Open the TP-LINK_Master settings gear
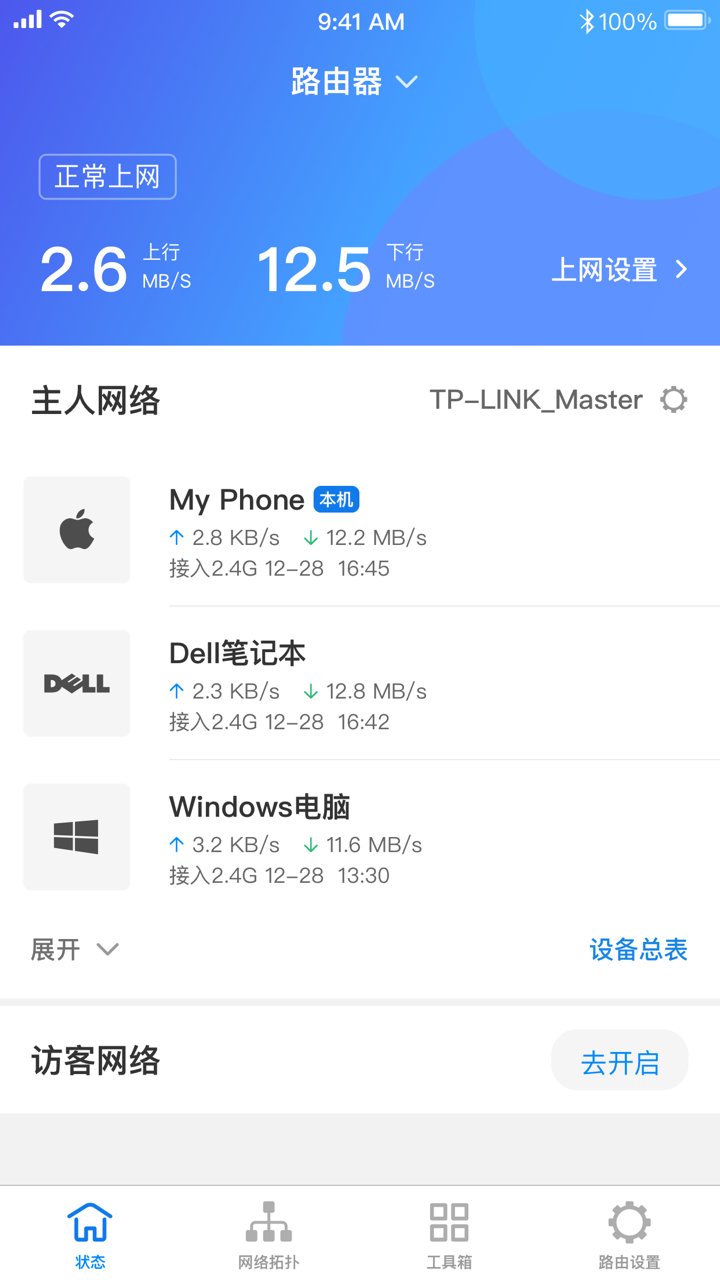This screenshot has width=720, height=1280. (674, 399)
